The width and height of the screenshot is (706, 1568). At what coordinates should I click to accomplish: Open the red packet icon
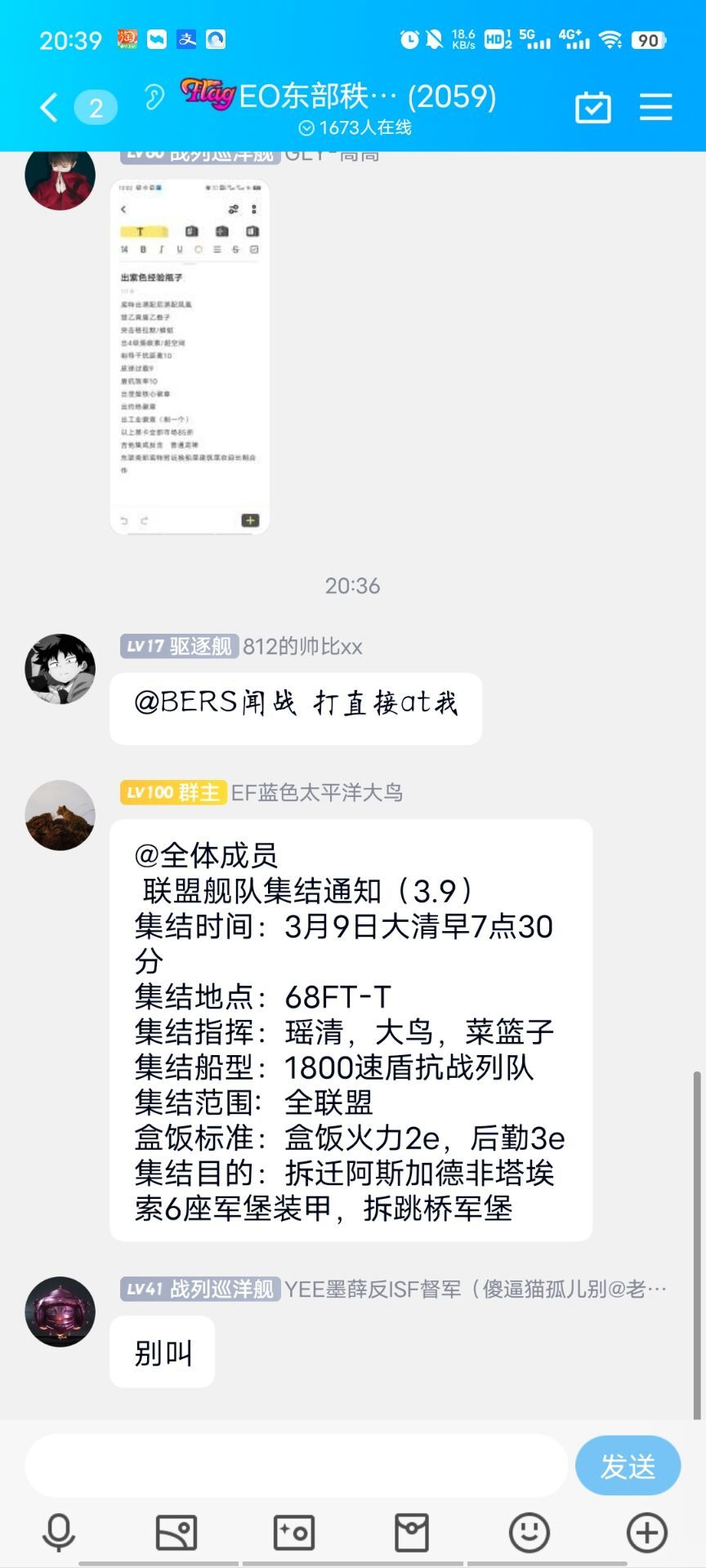point(412,1532)
